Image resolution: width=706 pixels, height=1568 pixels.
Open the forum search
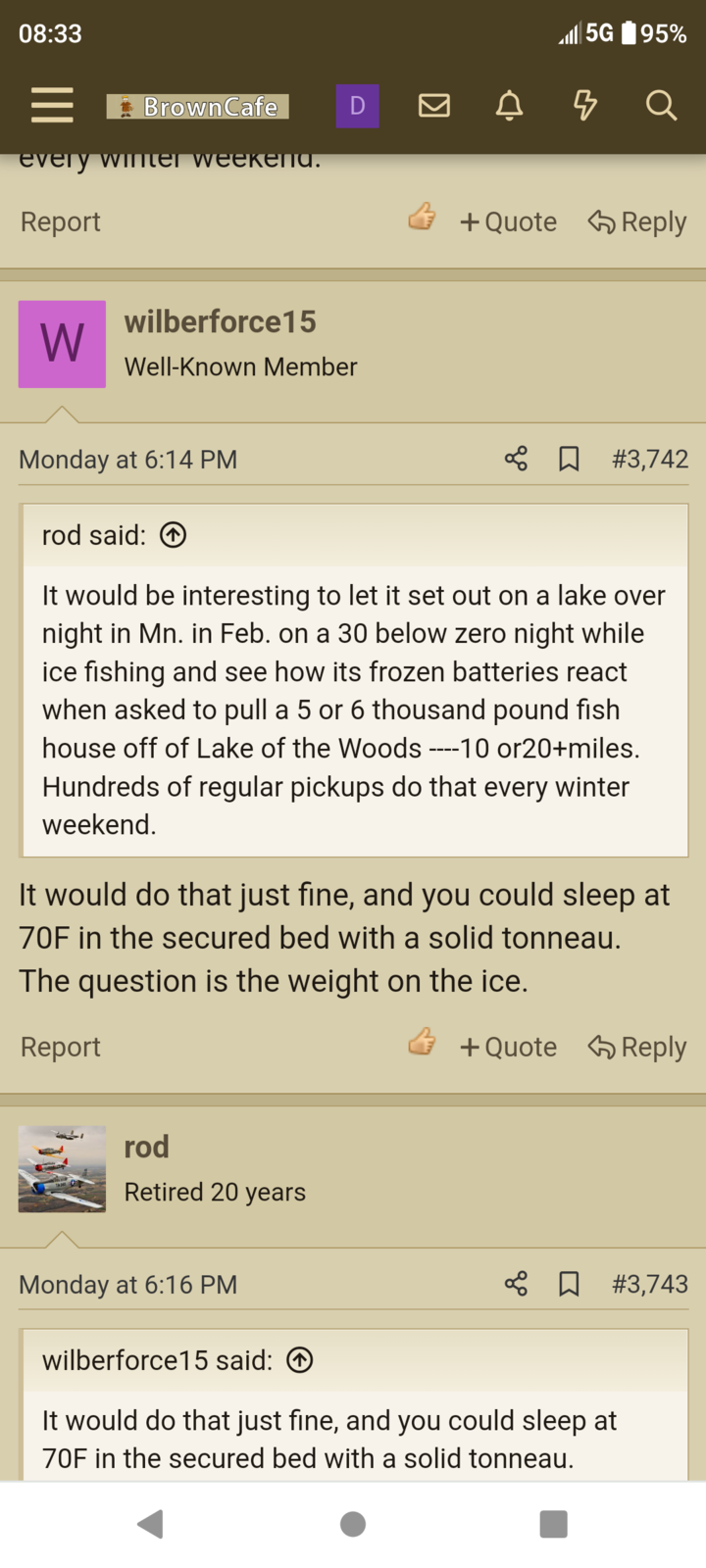pos(662,105)
